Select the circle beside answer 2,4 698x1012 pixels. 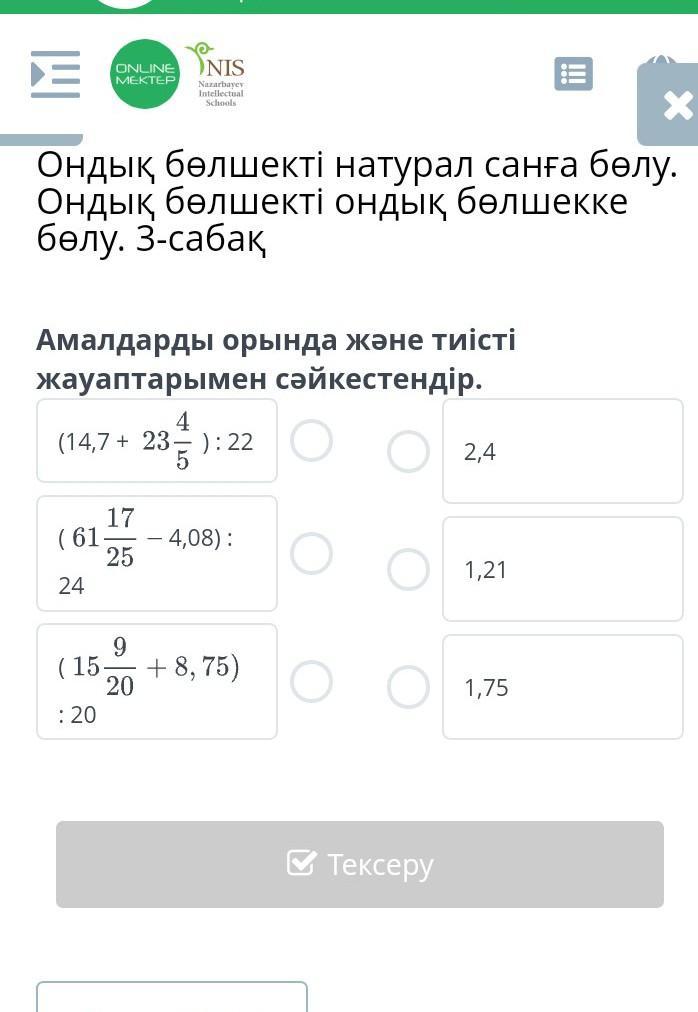tap(408, 451)
